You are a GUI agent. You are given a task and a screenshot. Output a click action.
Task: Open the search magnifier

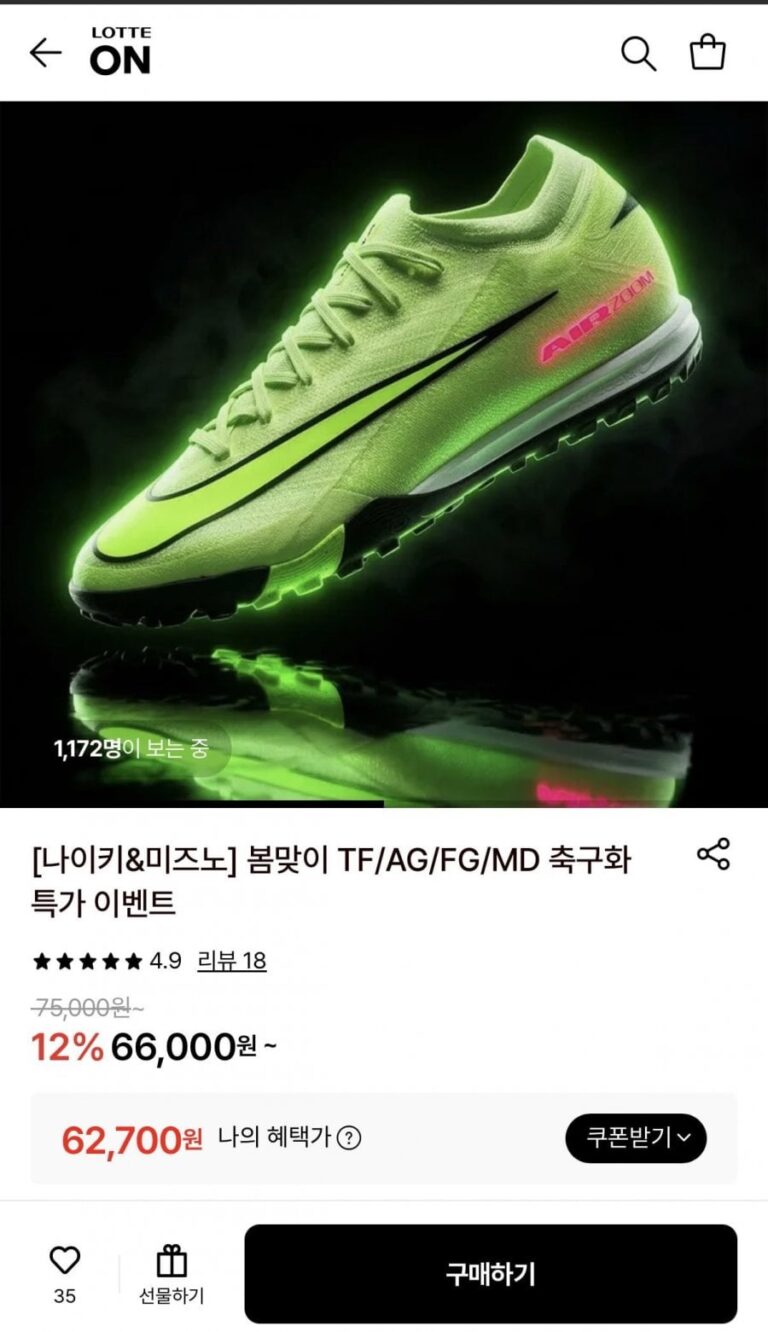coord(638,53)
